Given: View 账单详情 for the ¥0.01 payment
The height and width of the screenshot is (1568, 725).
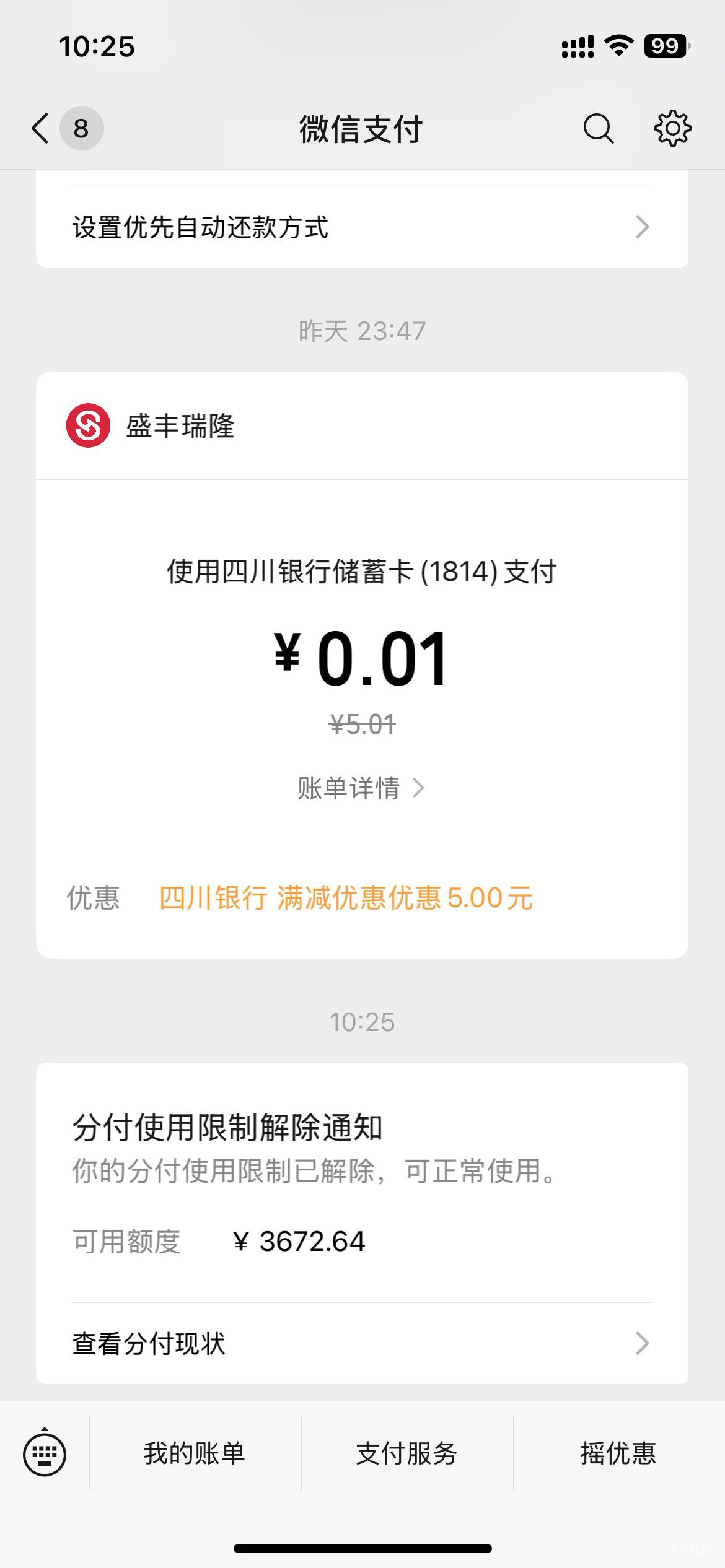Looking at the screenshot, I should (x=361, y=788).
